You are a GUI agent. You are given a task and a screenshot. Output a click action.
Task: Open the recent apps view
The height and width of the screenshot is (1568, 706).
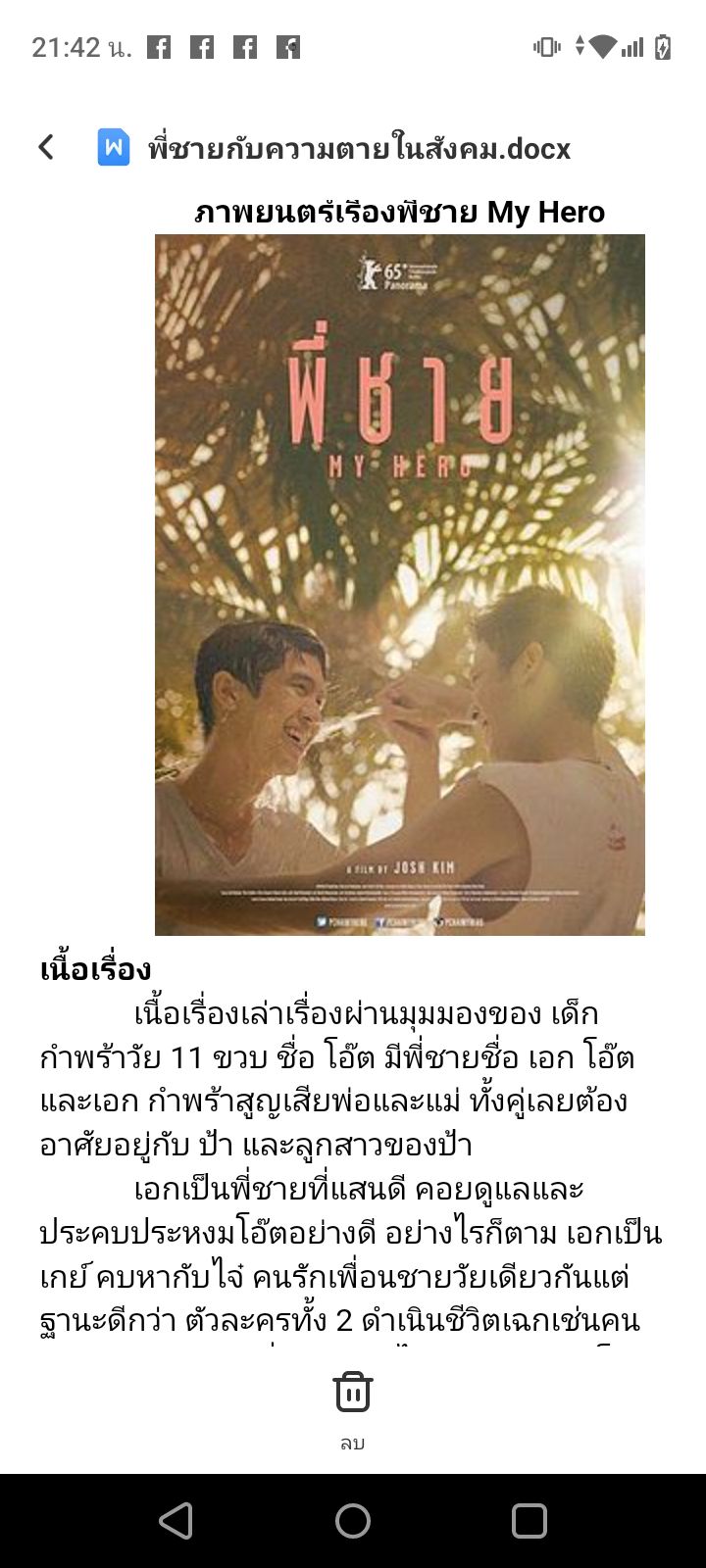click(x=529, y=1521)
